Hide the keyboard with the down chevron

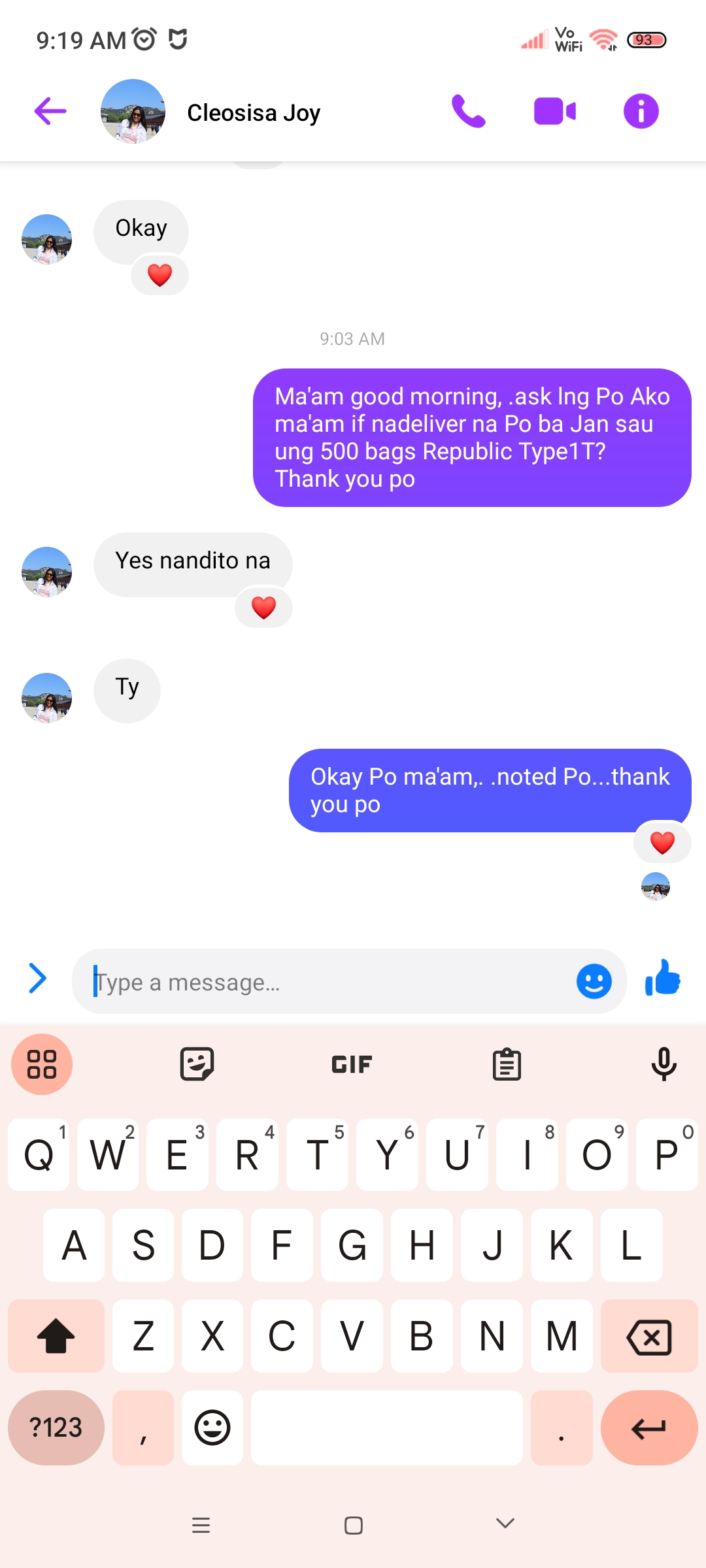coord(505,1524)
